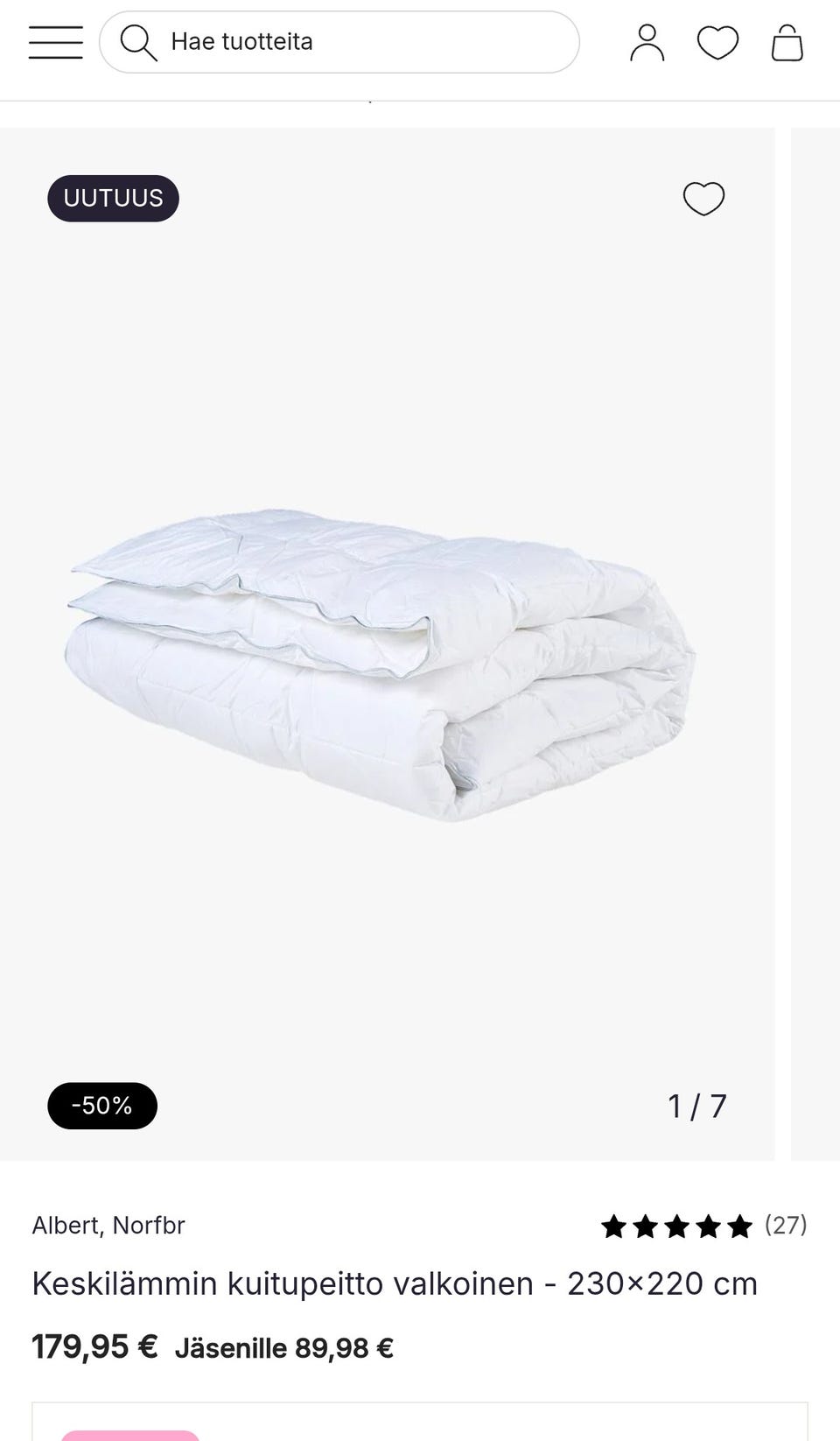Viewport: 840px width, 1441px height.
Task: Open the Albert, Norfbr brand link
Action: [108, 1226]
